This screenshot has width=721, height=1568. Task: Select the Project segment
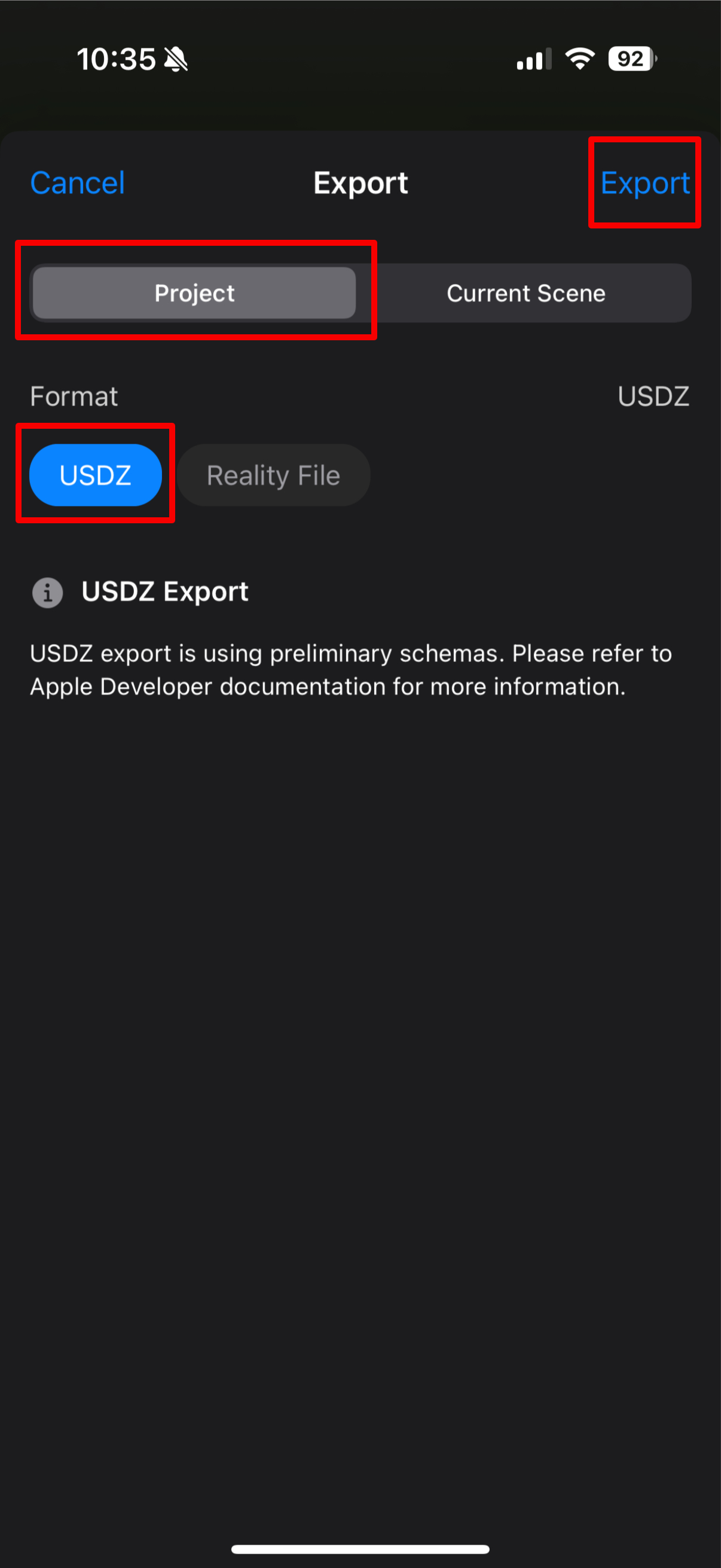click(194, 293)
